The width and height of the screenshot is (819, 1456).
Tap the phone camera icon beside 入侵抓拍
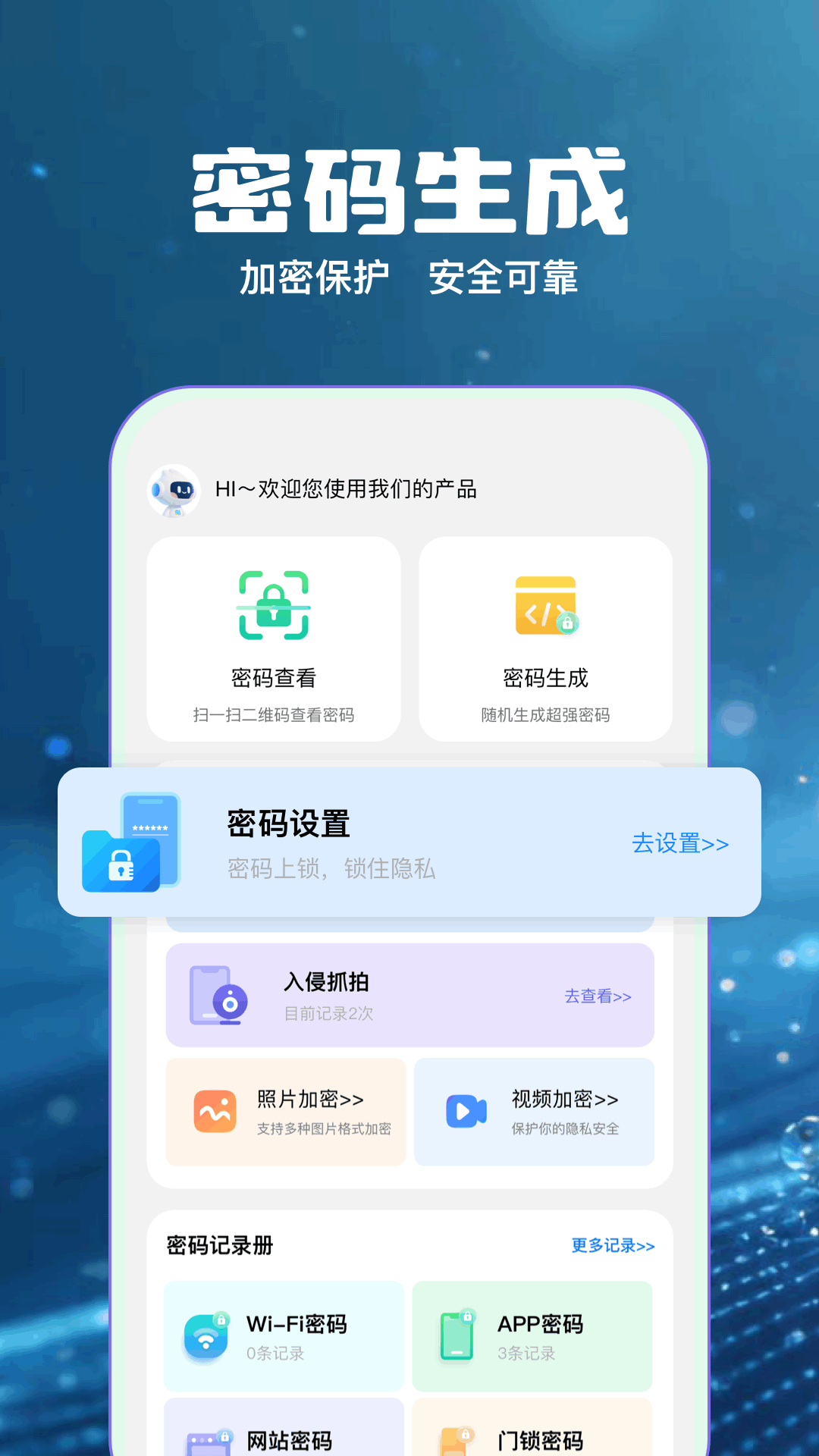(220, 993)
